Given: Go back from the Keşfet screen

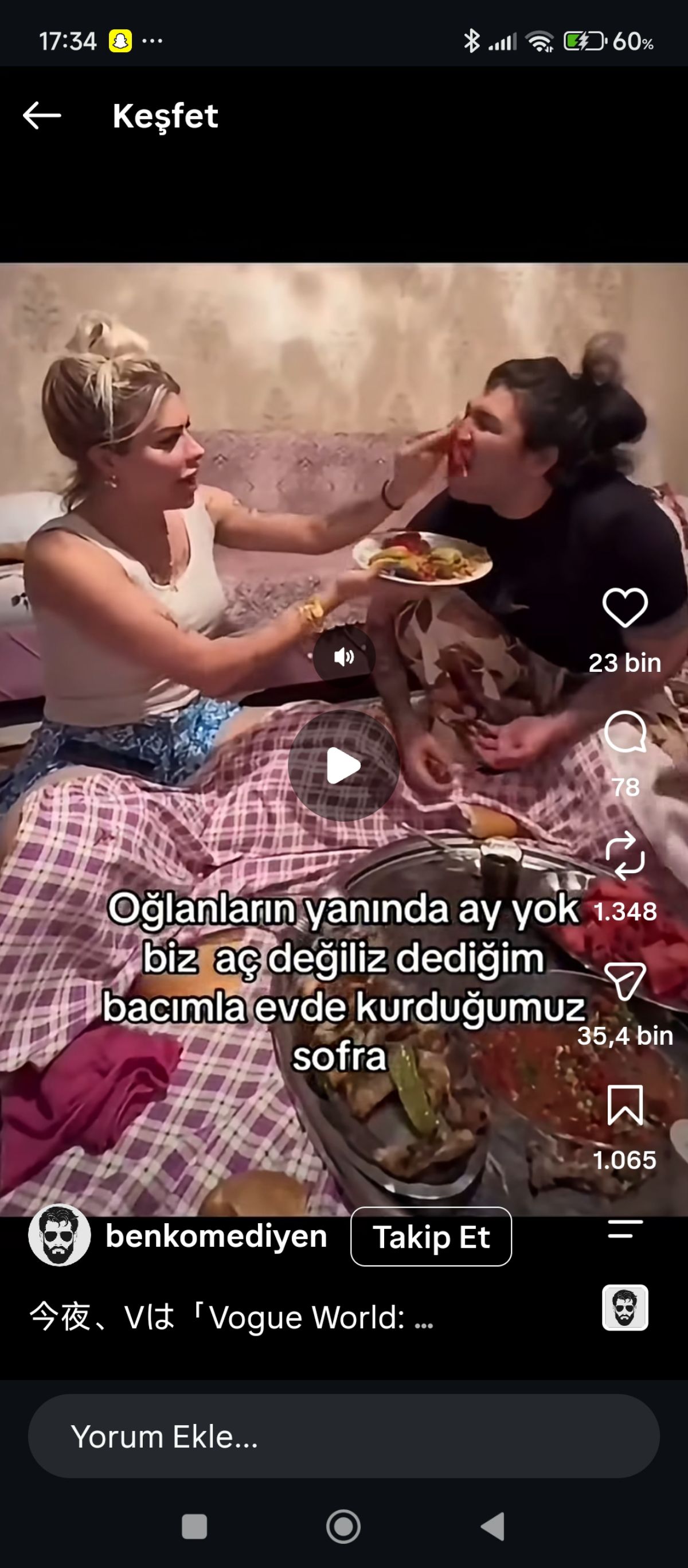Looking at the screenshot, I should tap(42, 116).
